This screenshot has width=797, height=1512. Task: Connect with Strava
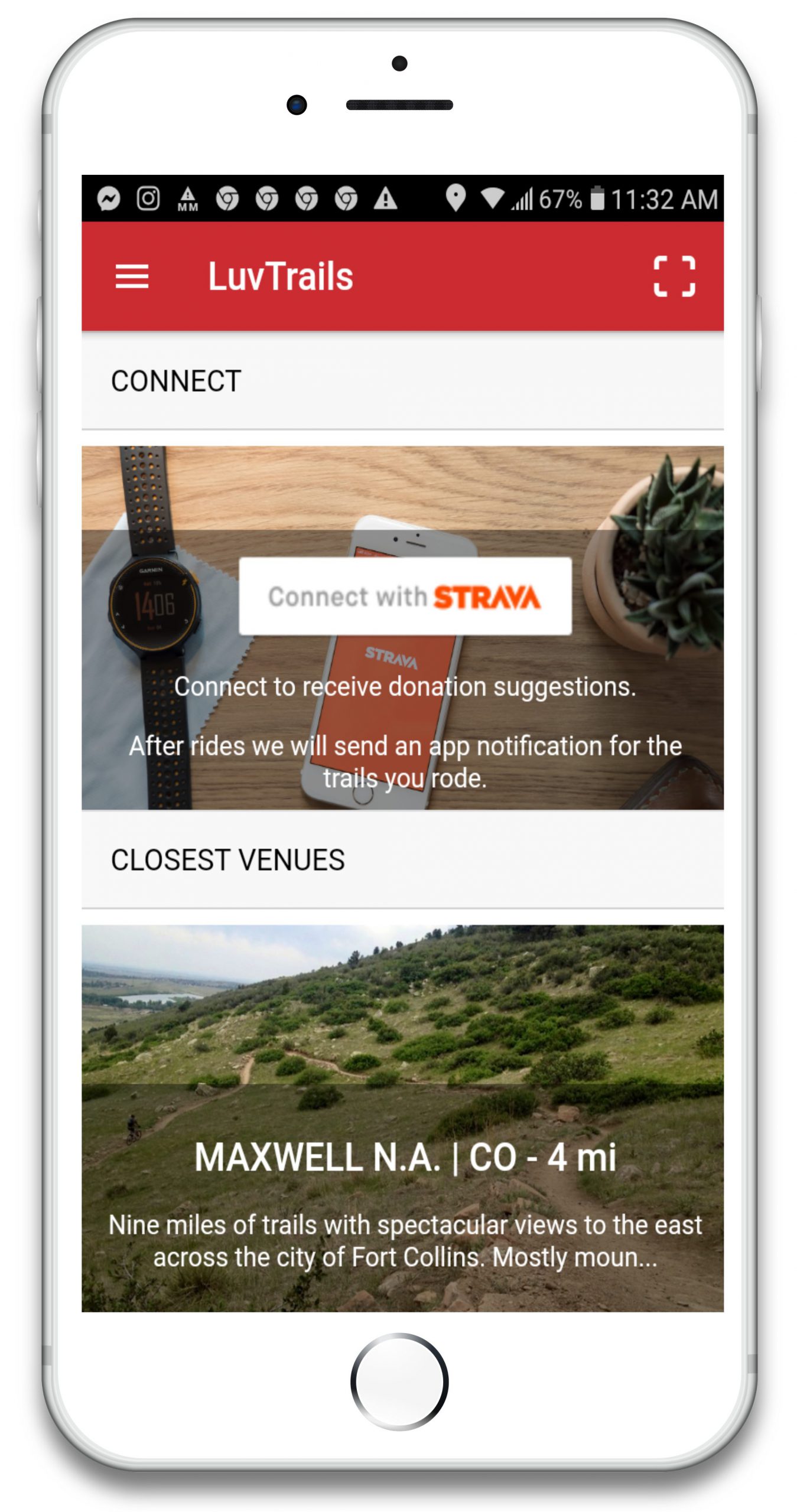coord(405,597)
